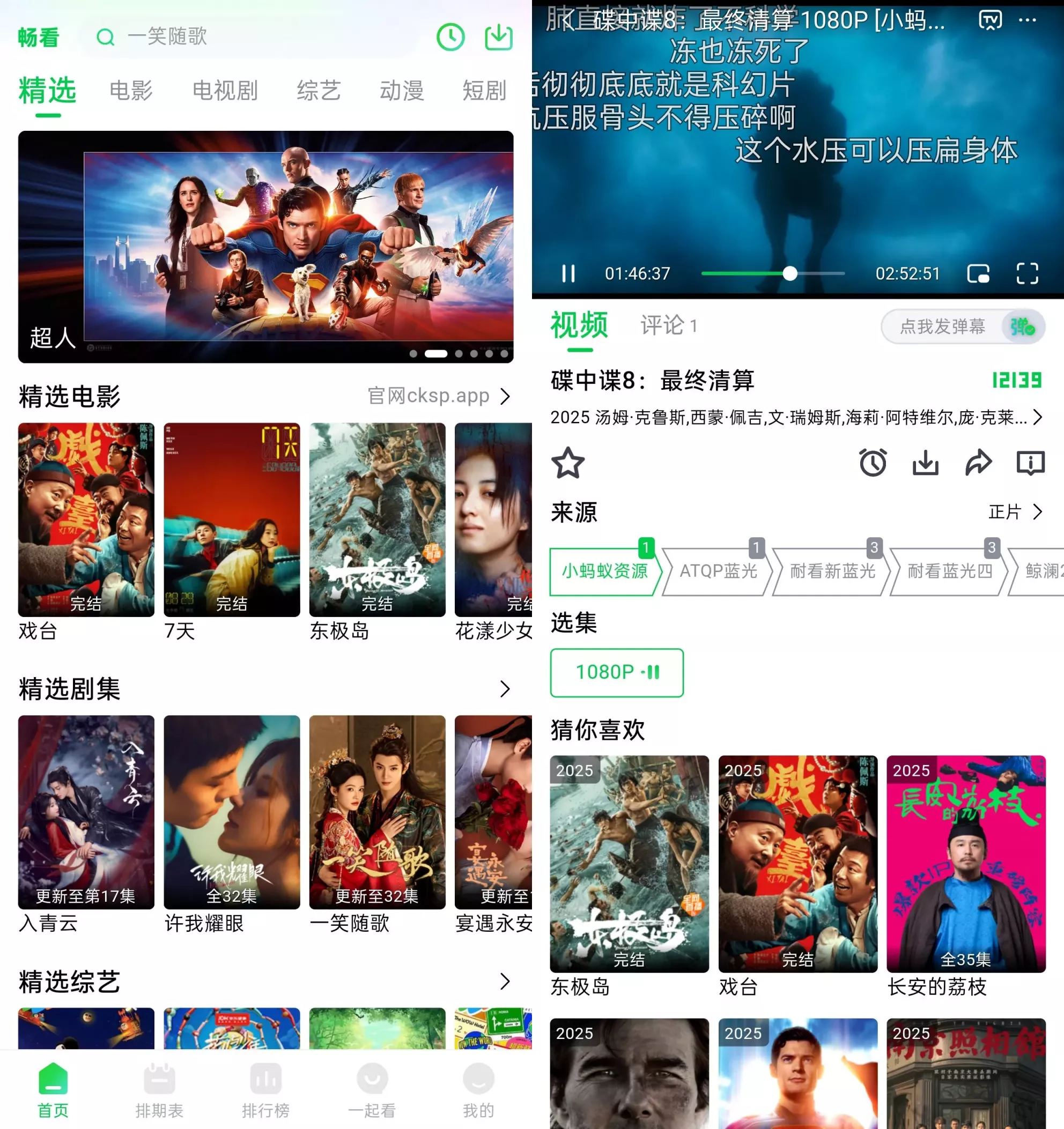Add 碟中谍8 to favorites with star
The image size is (1064, 1129).
pos(567,463)
